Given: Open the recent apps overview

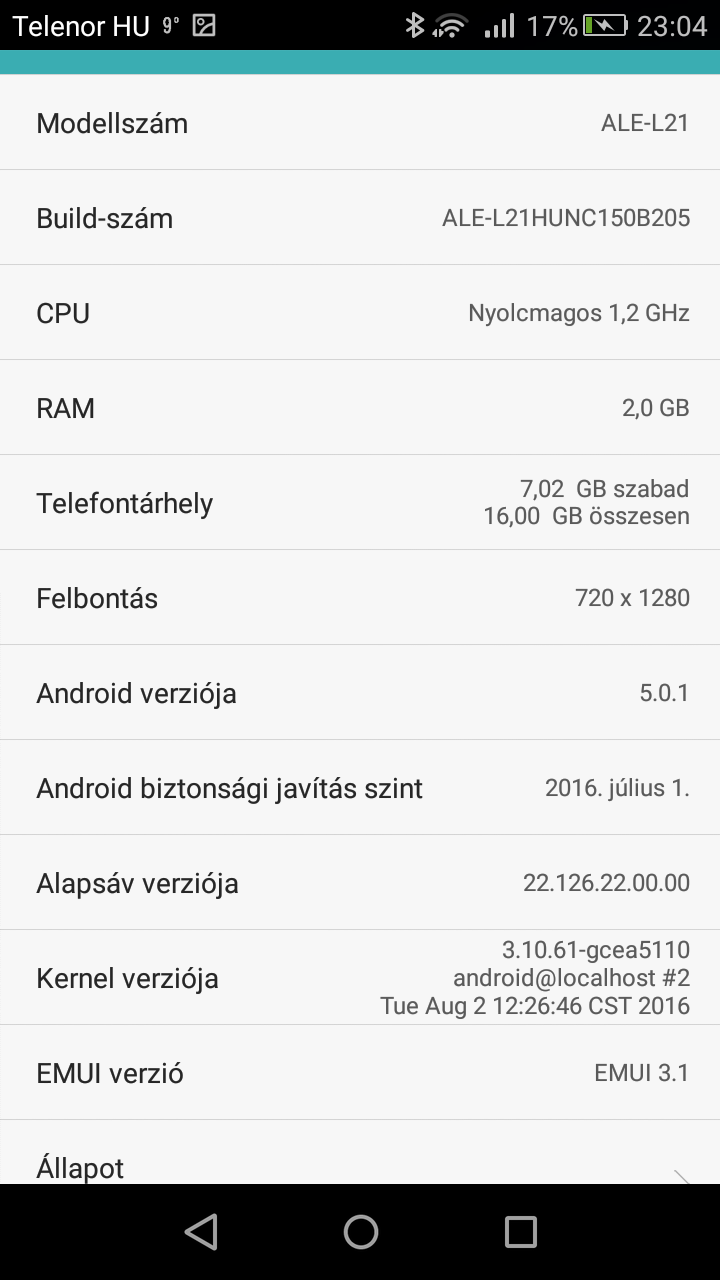Looking at the screenshot, I should point(520,1232).
